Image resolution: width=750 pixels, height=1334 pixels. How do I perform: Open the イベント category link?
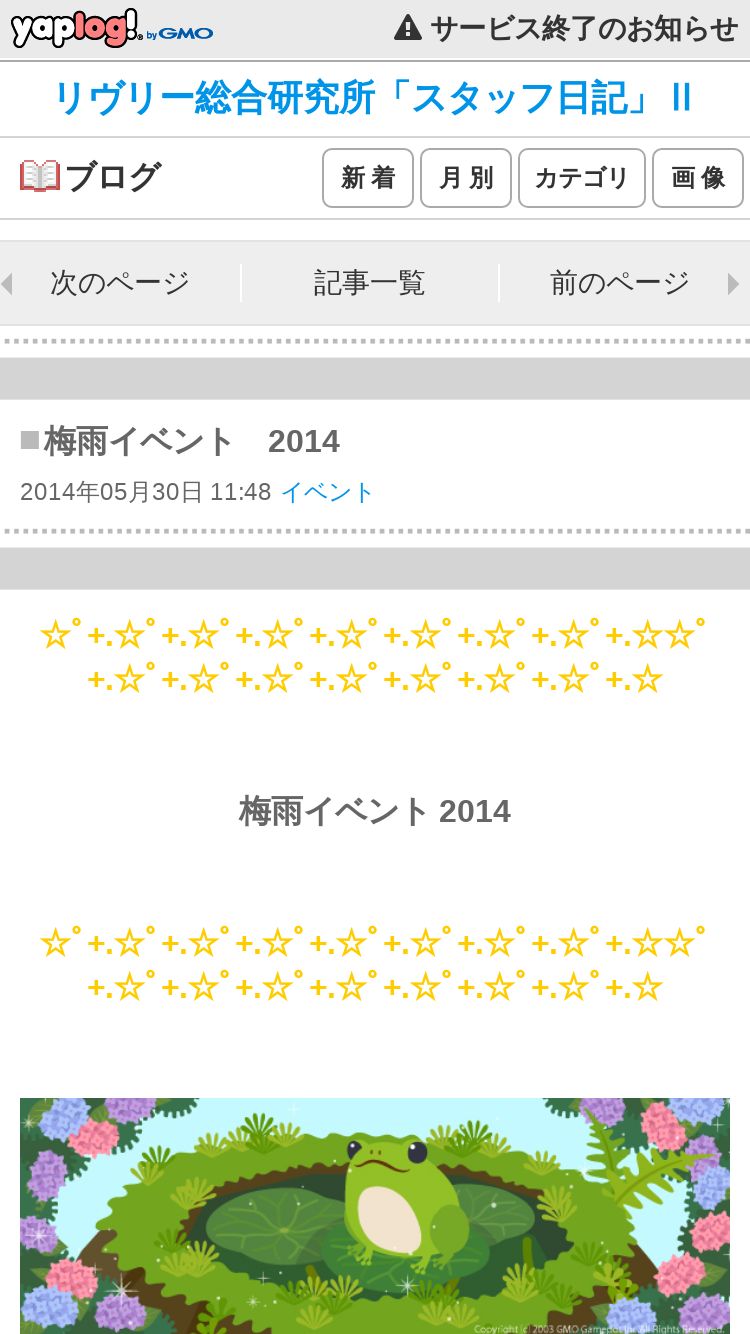coord(327,492)
